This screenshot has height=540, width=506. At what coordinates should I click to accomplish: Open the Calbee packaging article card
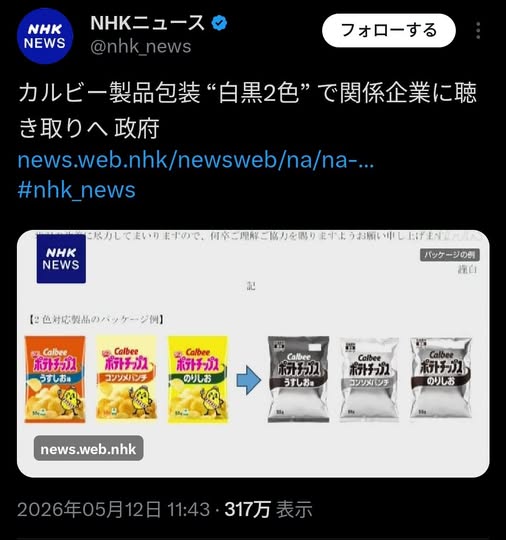pyautogui.click(x=253, y=354)
